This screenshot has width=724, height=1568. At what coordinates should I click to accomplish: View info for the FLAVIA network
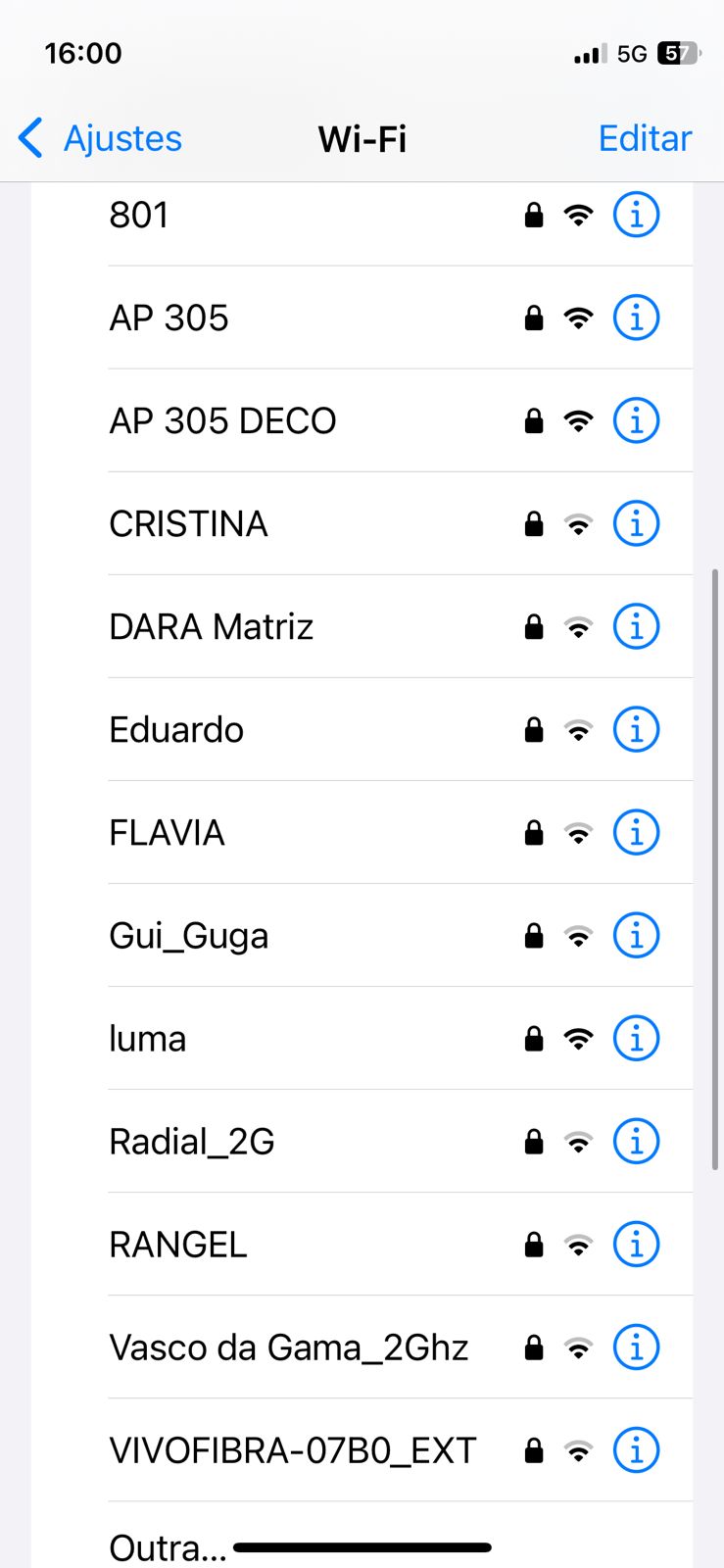[636, 833]
